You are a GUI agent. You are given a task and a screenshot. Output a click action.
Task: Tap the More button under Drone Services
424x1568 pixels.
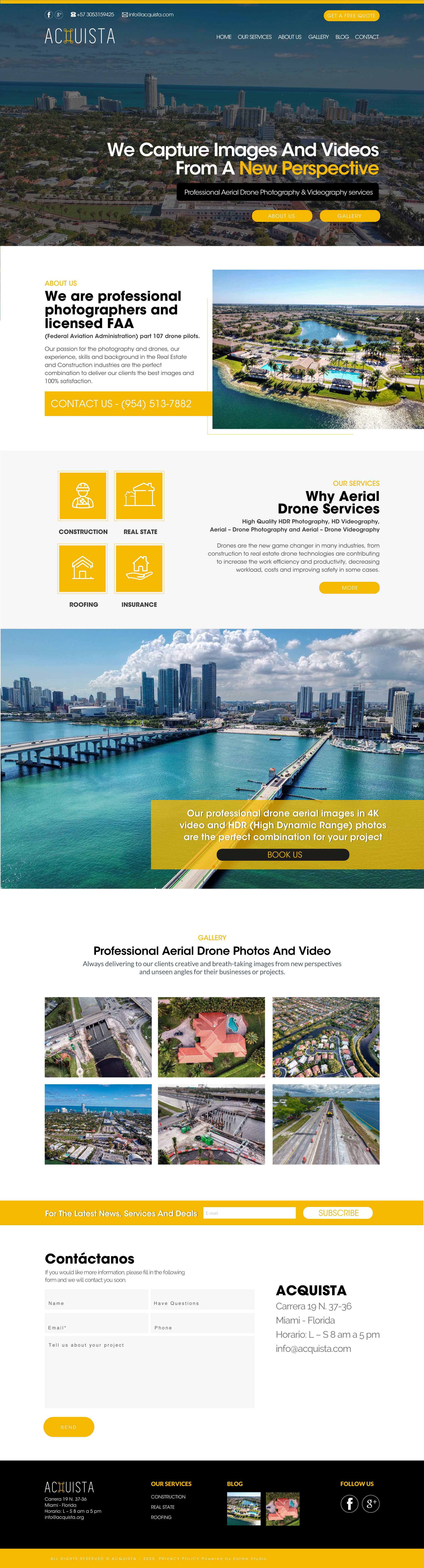(349, 587)
